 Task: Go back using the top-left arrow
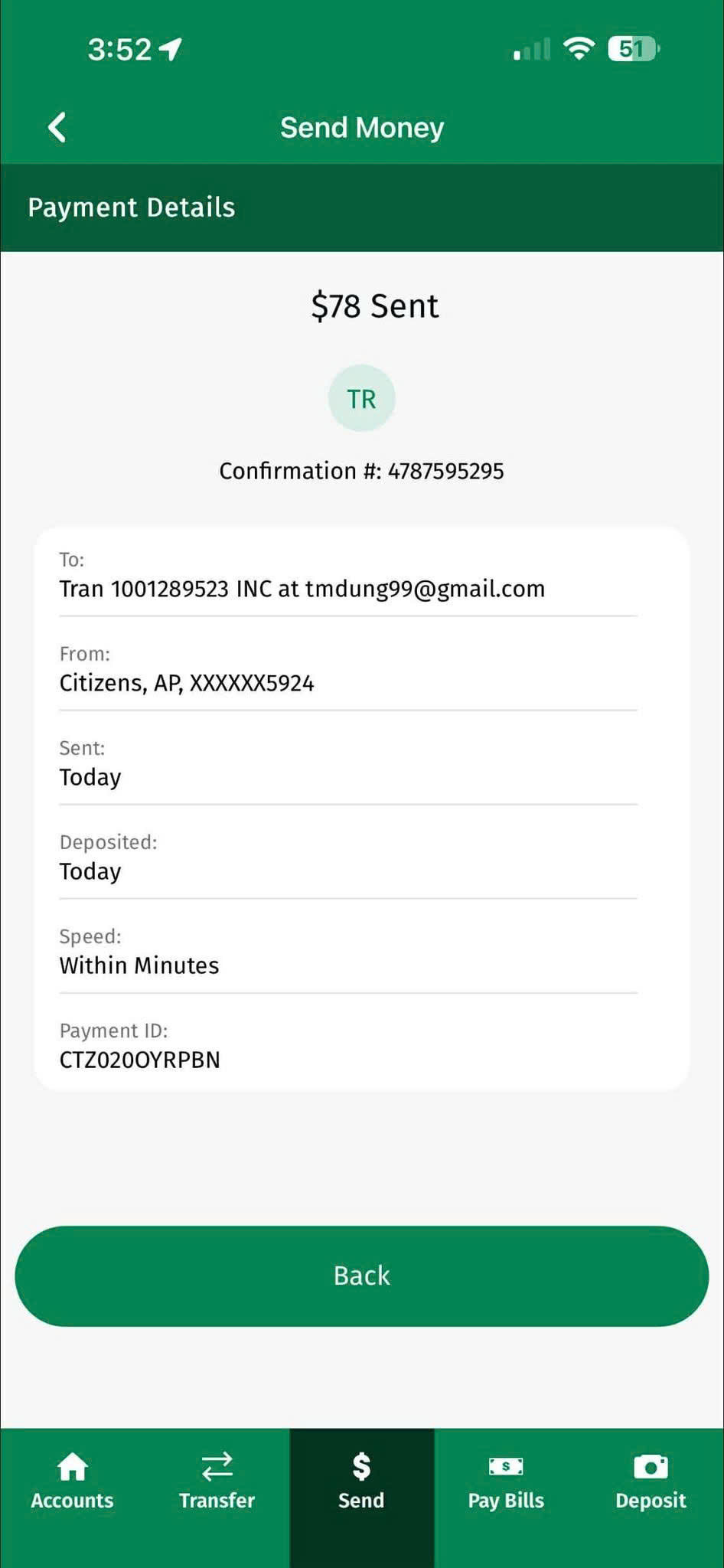point(57,127)
